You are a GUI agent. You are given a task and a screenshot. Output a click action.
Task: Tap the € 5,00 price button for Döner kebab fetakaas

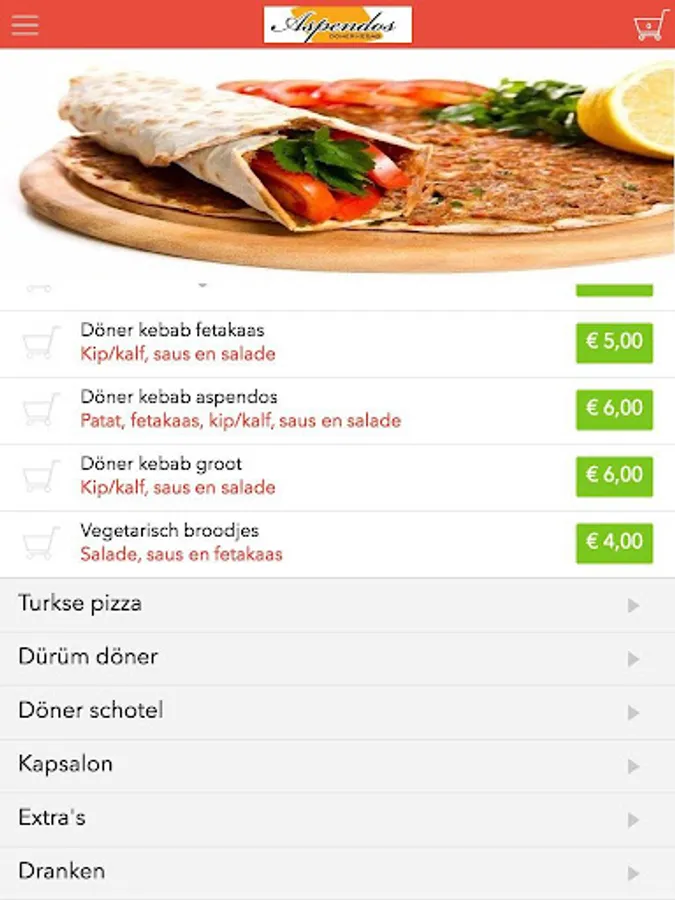[614, 342]
